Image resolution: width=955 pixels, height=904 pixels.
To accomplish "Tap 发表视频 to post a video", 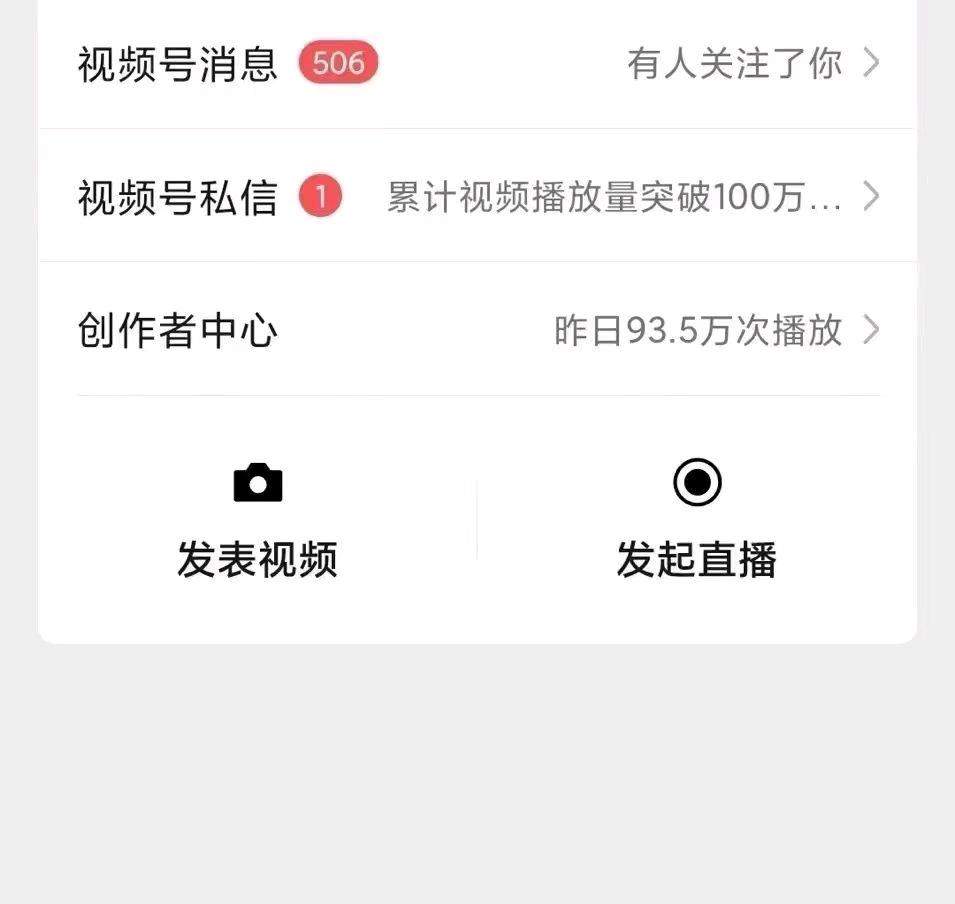I will click(x=257, y=520).
